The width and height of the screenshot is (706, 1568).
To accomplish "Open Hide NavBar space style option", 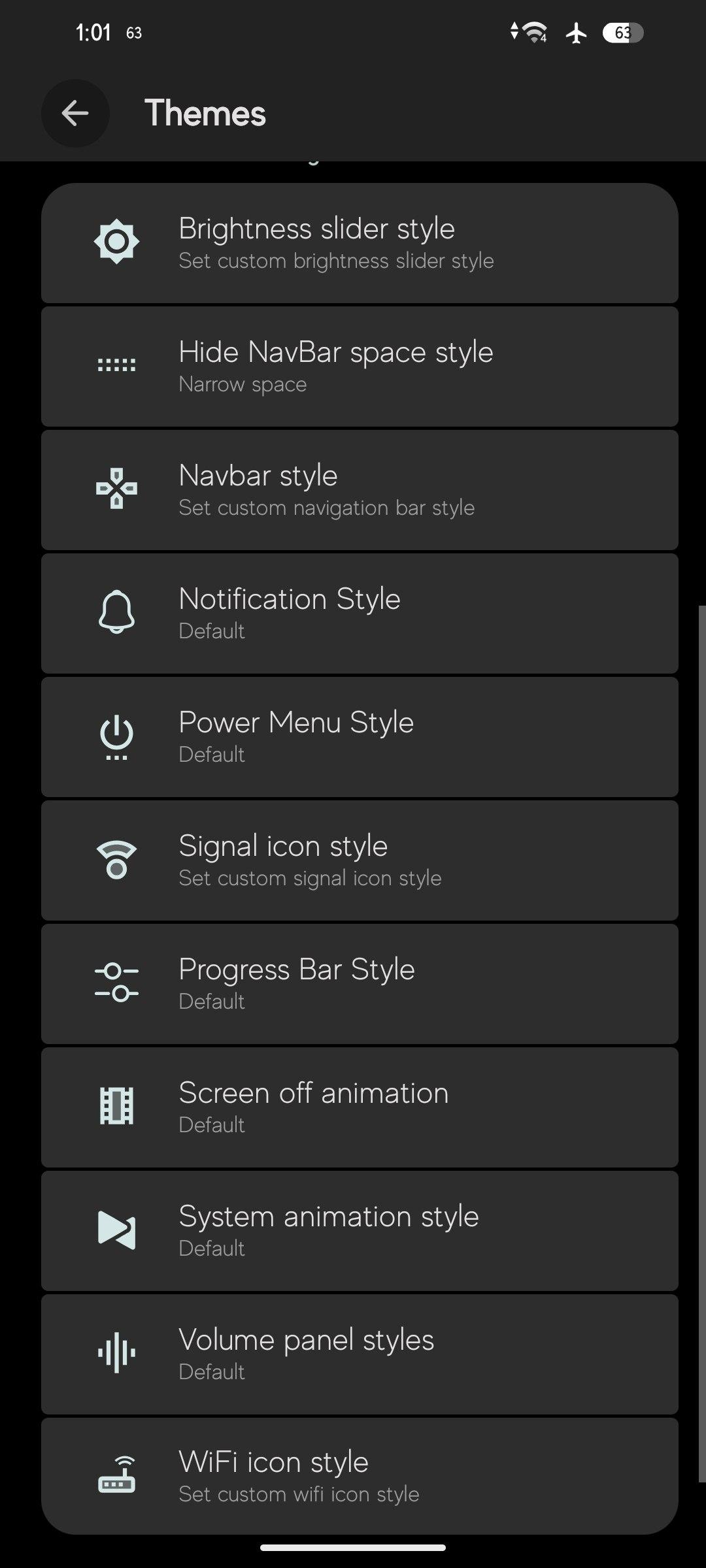I will coord(360,367).
